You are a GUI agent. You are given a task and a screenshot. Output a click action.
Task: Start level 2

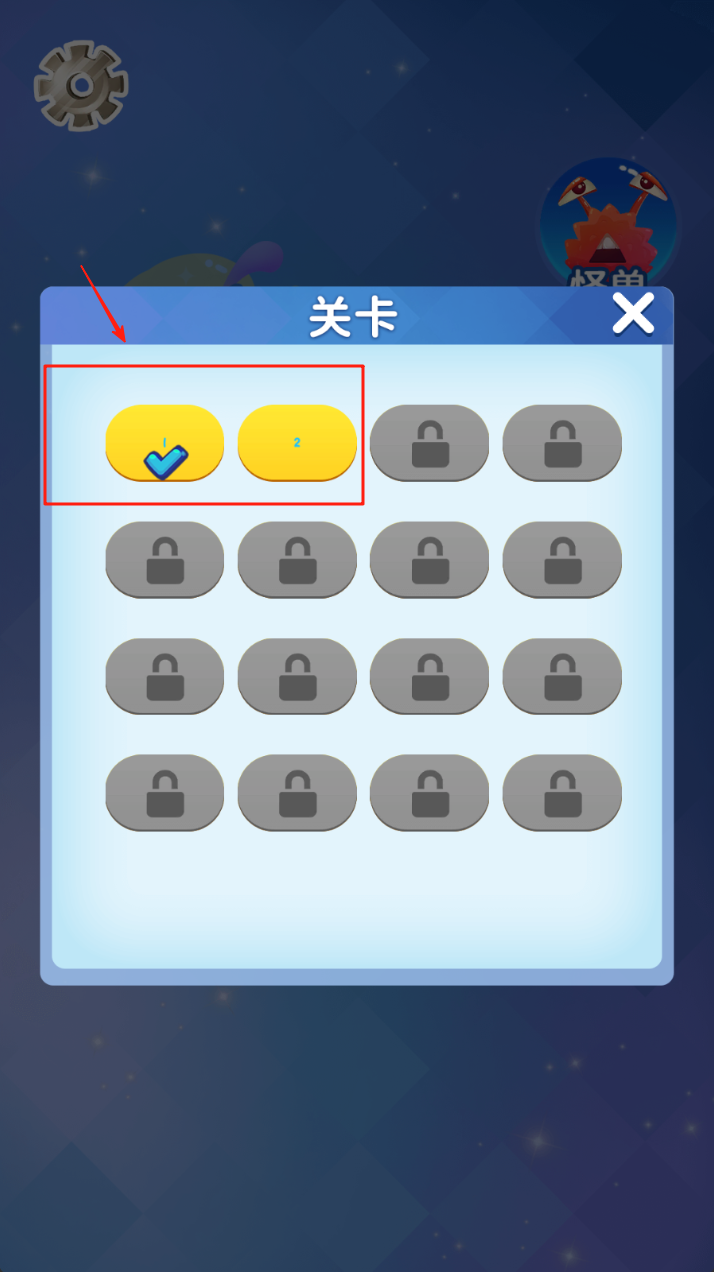pos(297,443)
